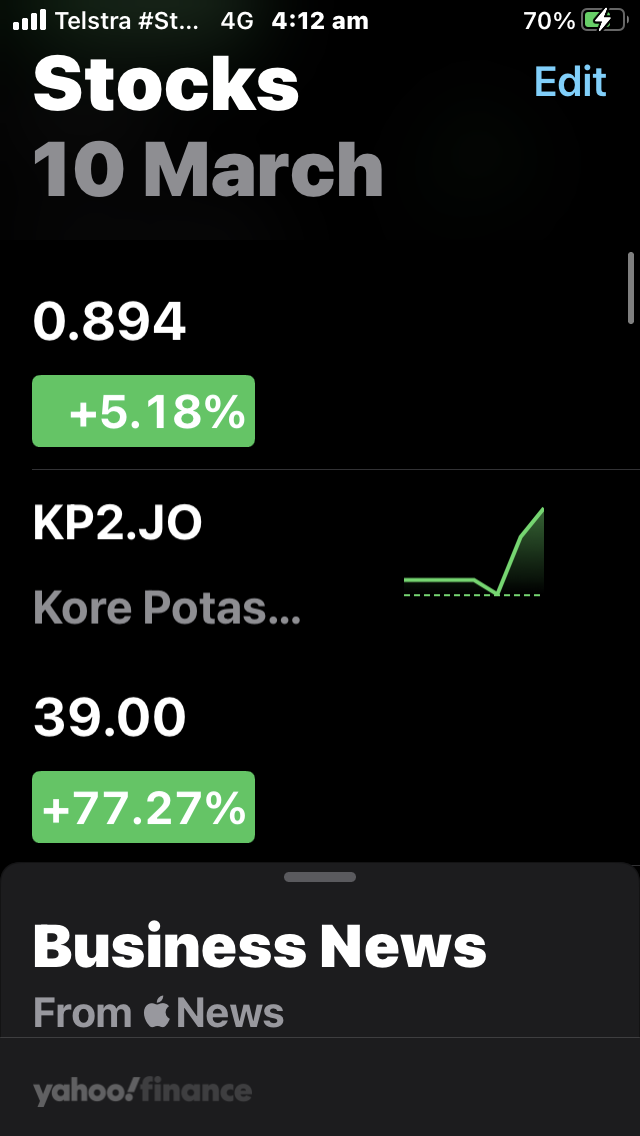
Task: Toggle the +77.27% change badge display
Action: pos(144,807)
